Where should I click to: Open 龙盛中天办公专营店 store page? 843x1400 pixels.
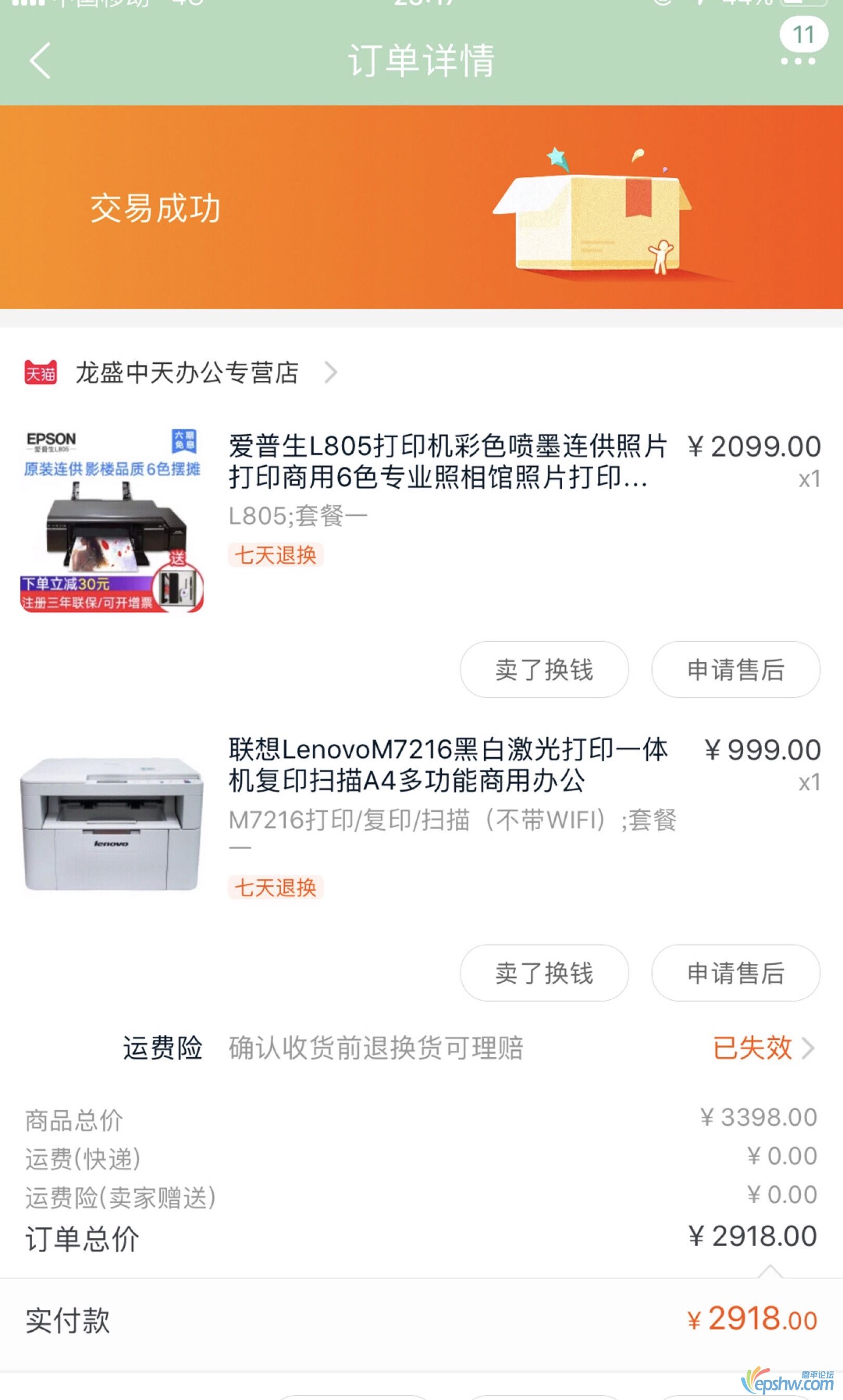(187, 373)
